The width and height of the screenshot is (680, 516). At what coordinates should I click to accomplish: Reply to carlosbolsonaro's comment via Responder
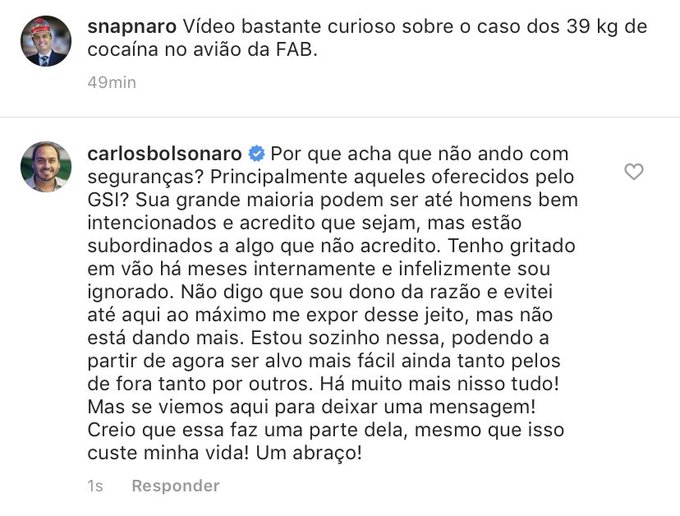(x=175, y=486)
